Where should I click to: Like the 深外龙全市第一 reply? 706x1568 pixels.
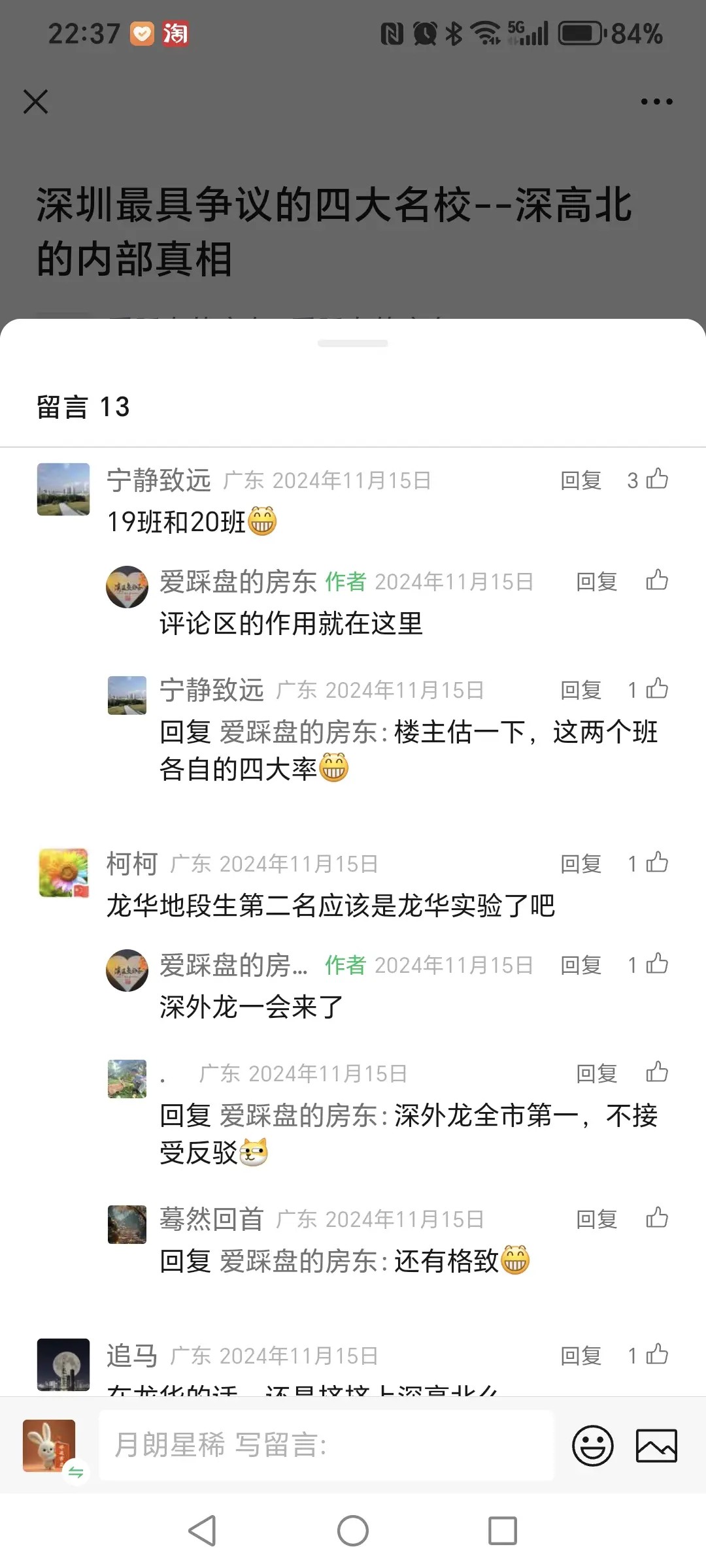(656, 1073)
